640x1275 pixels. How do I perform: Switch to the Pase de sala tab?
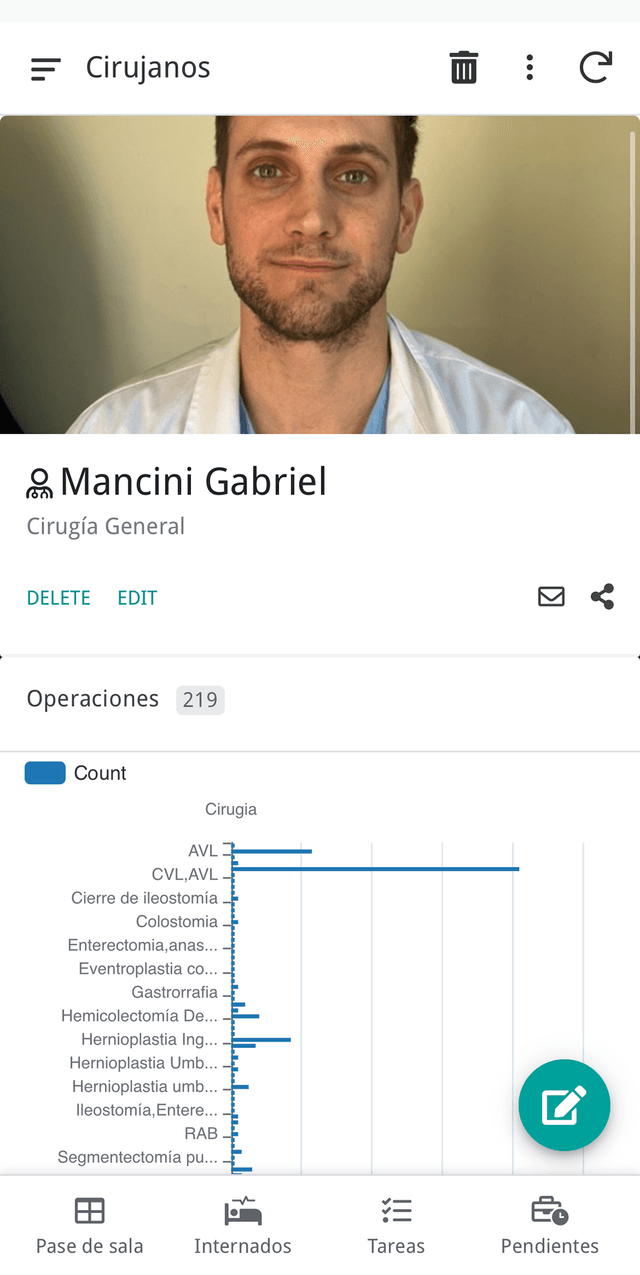point(90,1226)
